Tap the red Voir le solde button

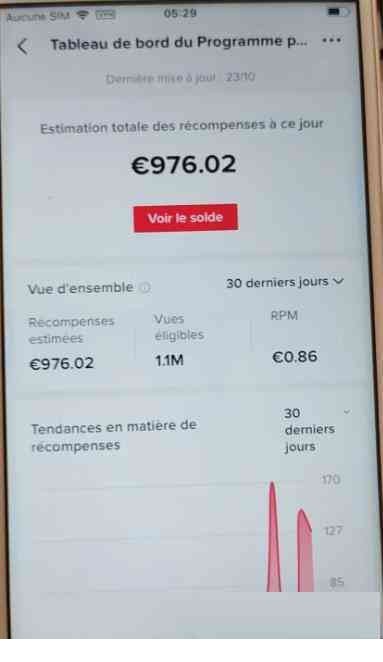186,218
